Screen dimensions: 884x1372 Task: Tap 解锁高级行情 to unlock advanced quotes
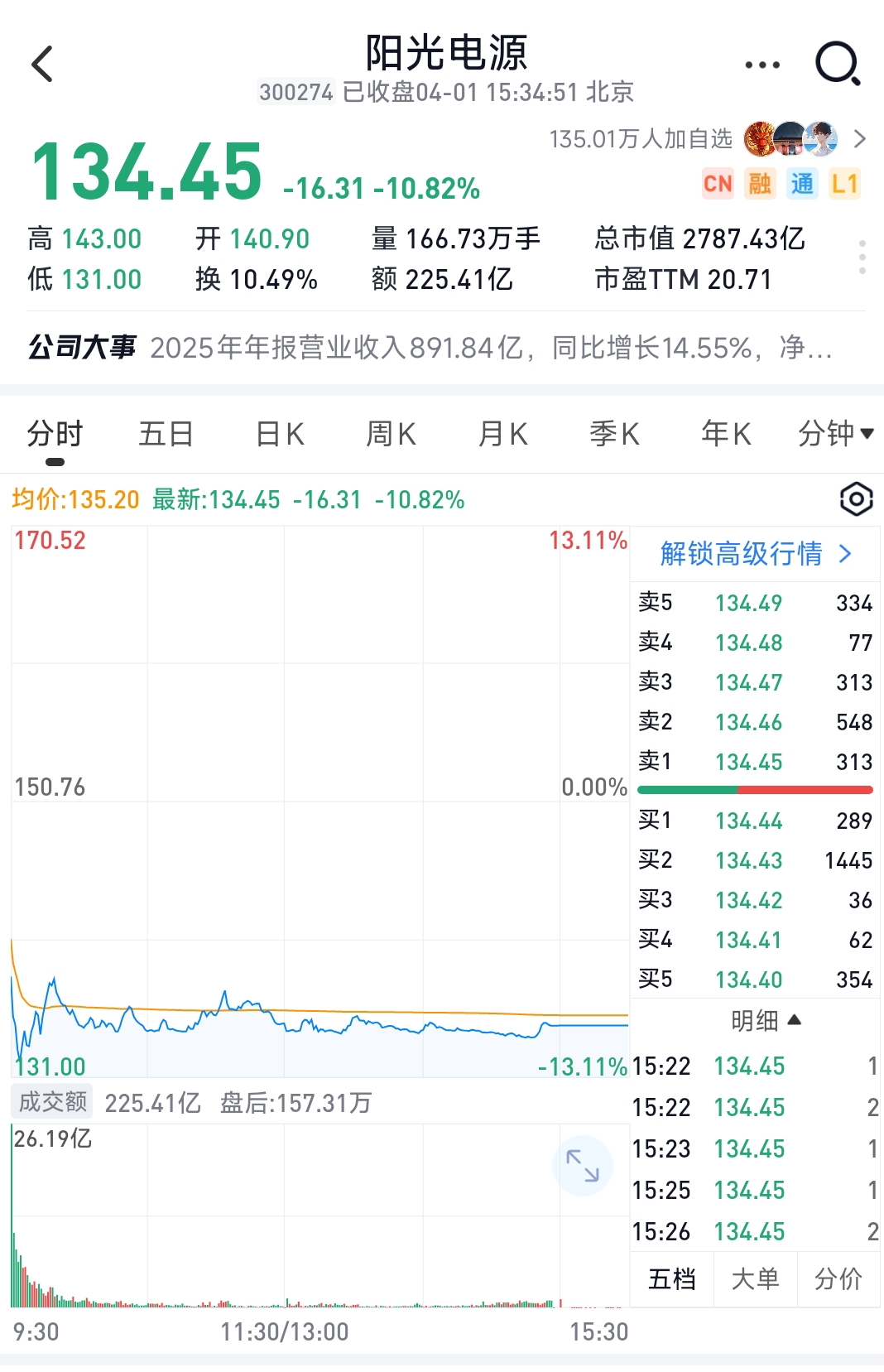(755, 553)
